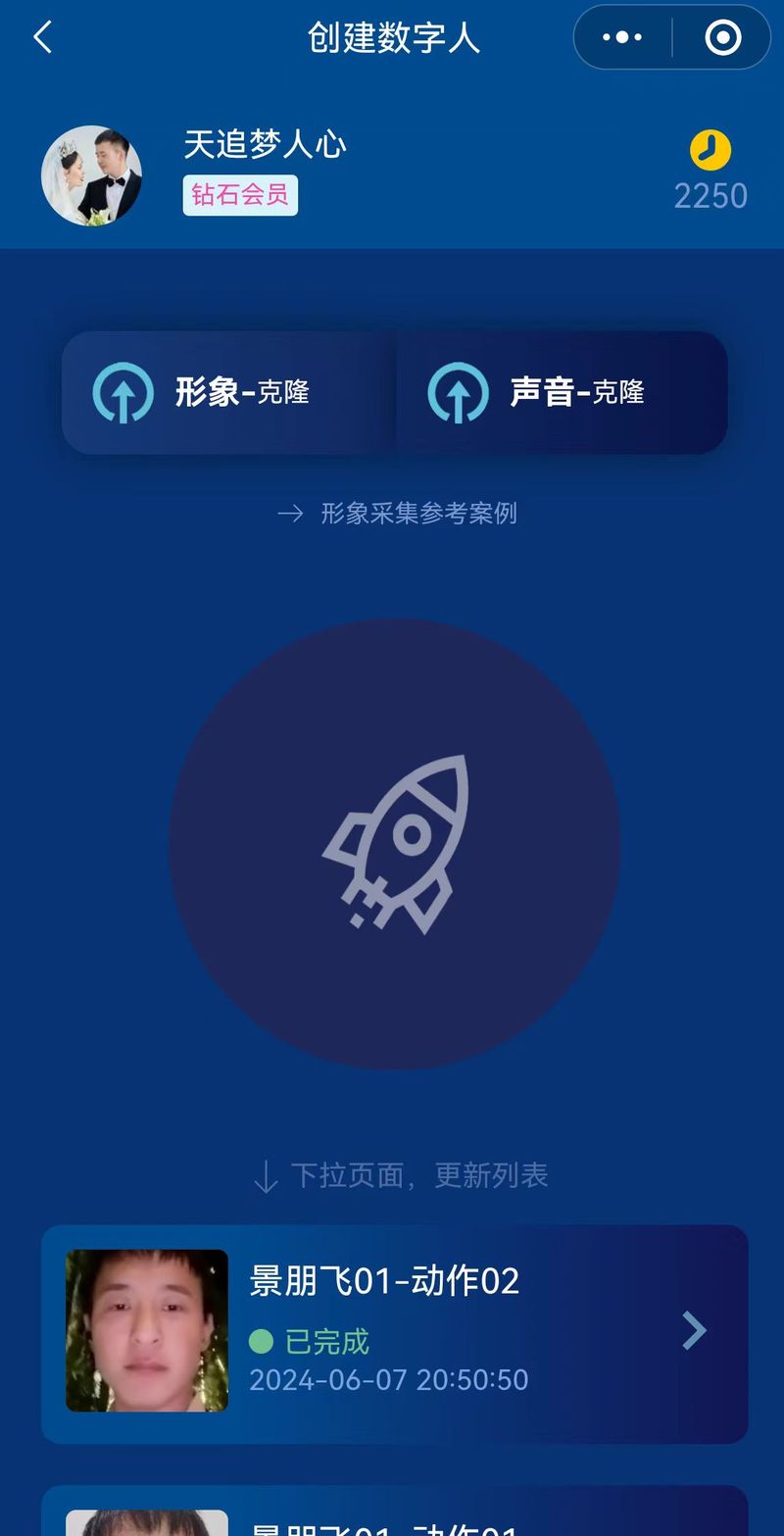
Task: Start 声音-克隆 upload
Action: click(562, 392)
